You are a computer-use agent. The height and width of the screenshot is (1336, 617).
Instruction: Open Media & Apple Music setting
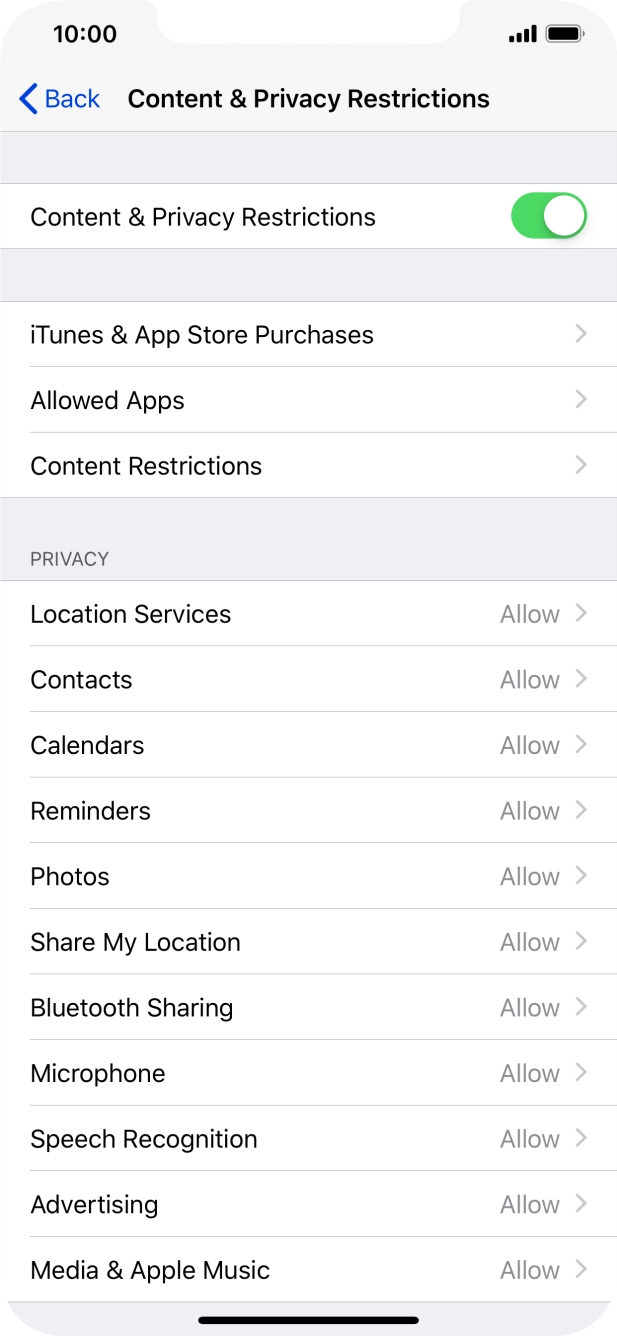point(308,1270)
